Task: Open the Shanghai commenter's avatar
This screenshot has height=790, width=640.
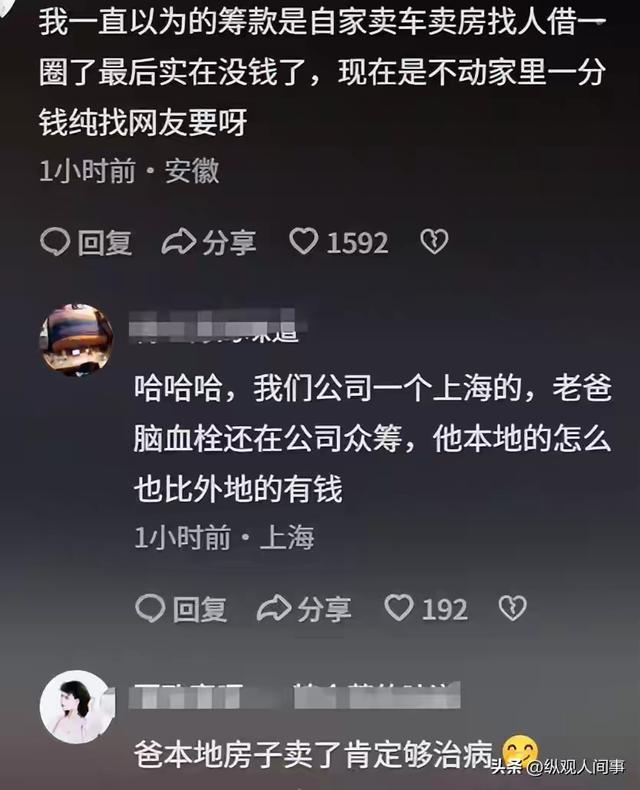Action: coord(76,341)
